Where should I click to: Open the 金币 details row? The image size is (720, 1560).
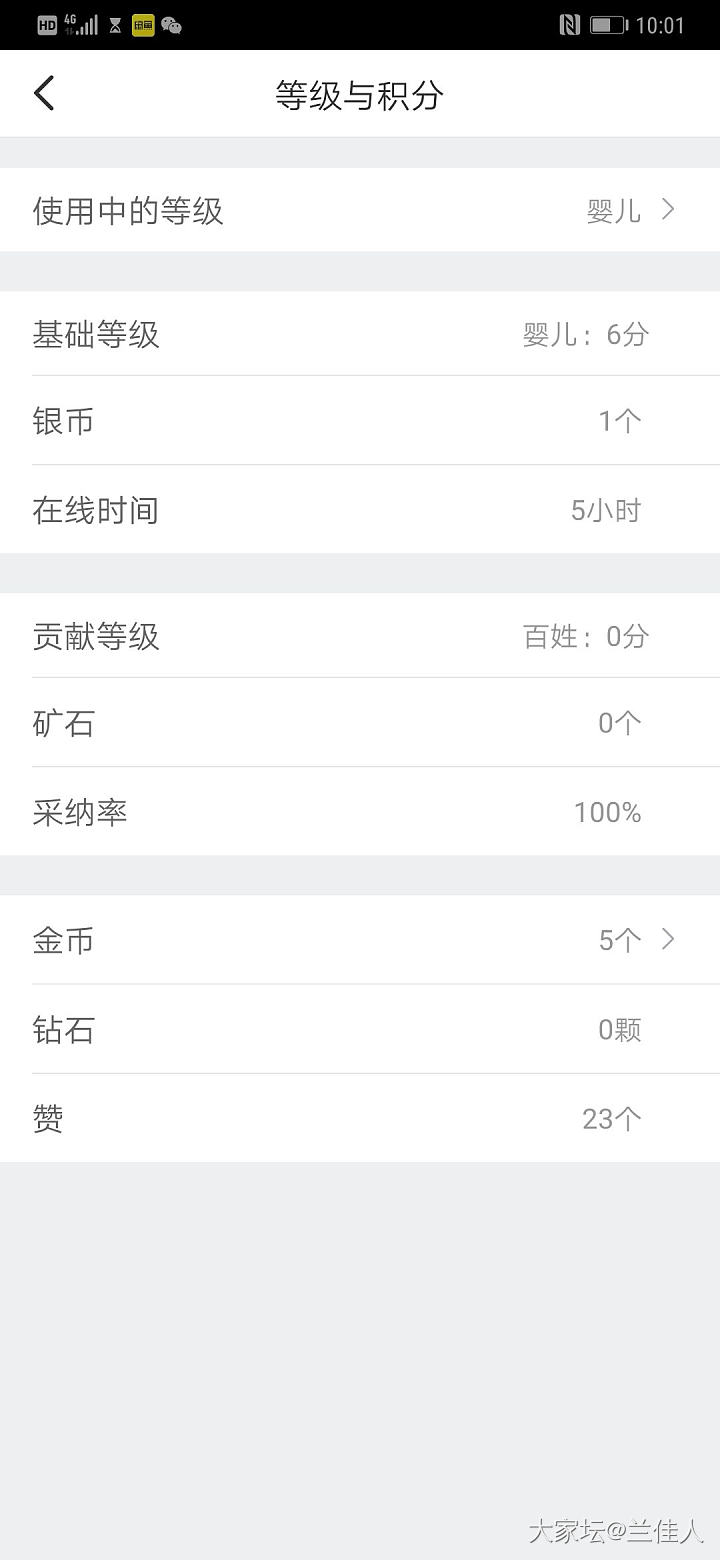click(360, 940)
